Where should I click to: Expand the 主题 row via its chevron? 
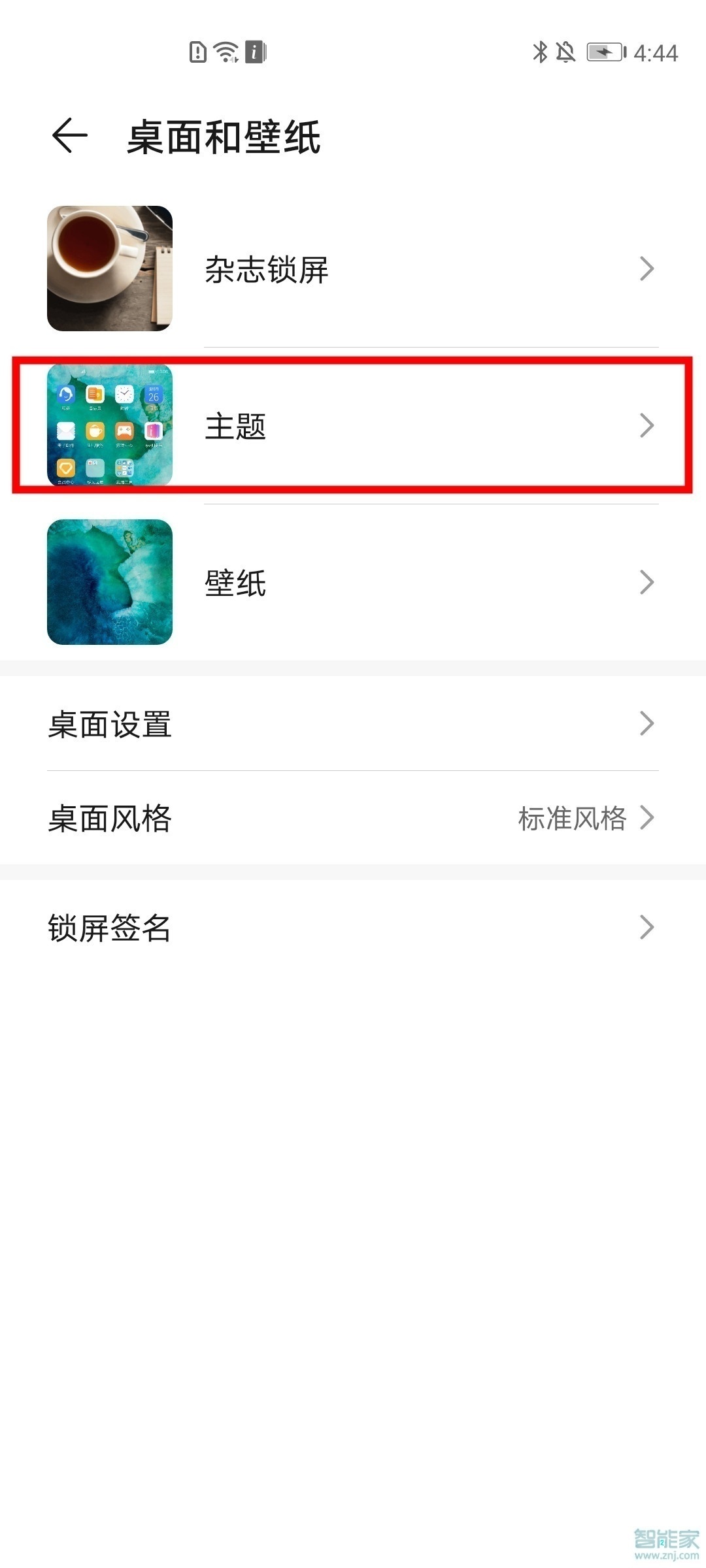point(646,425)
